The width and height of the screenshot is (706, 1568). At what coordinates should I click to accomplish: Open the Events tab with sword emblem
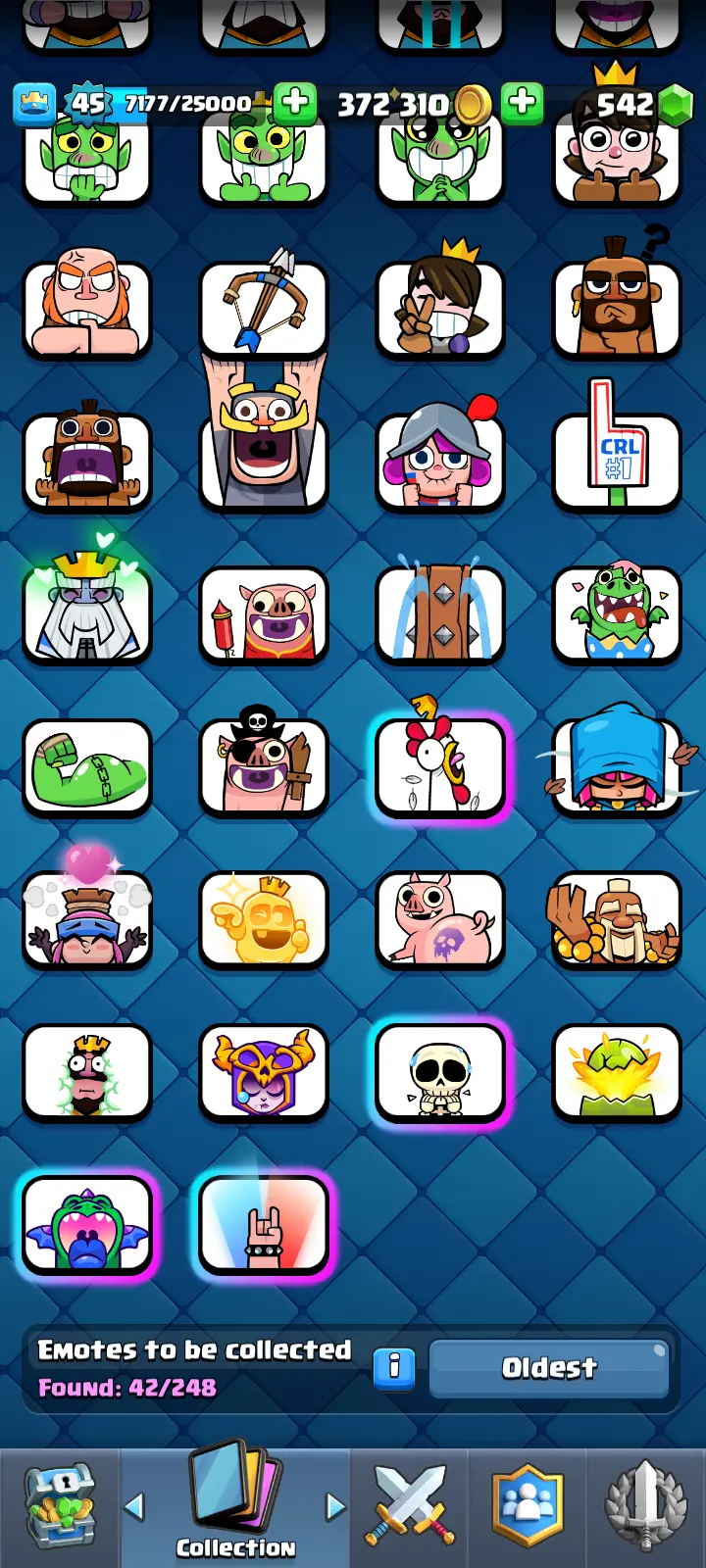[645, 1507]
